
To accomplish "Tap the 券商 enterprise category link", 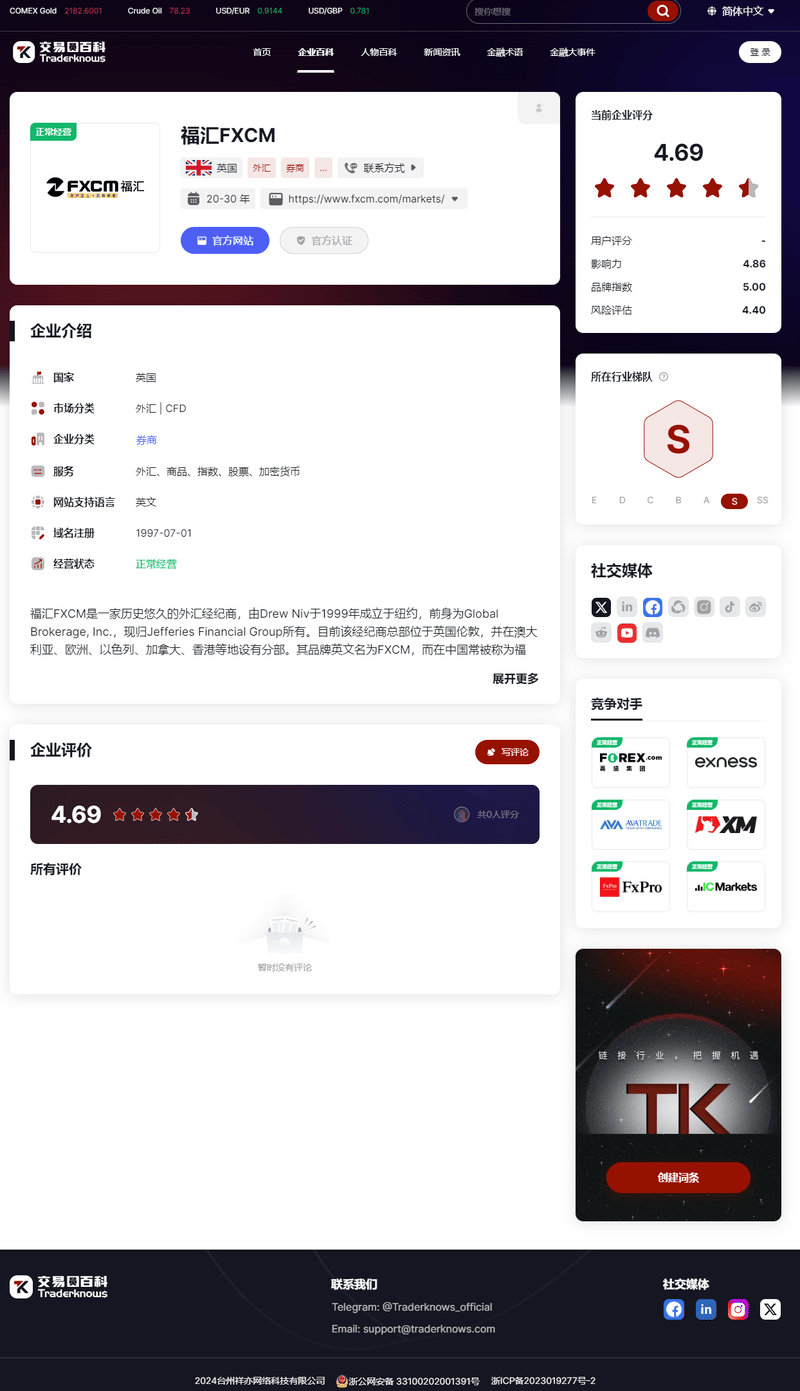I will [146, 440].
